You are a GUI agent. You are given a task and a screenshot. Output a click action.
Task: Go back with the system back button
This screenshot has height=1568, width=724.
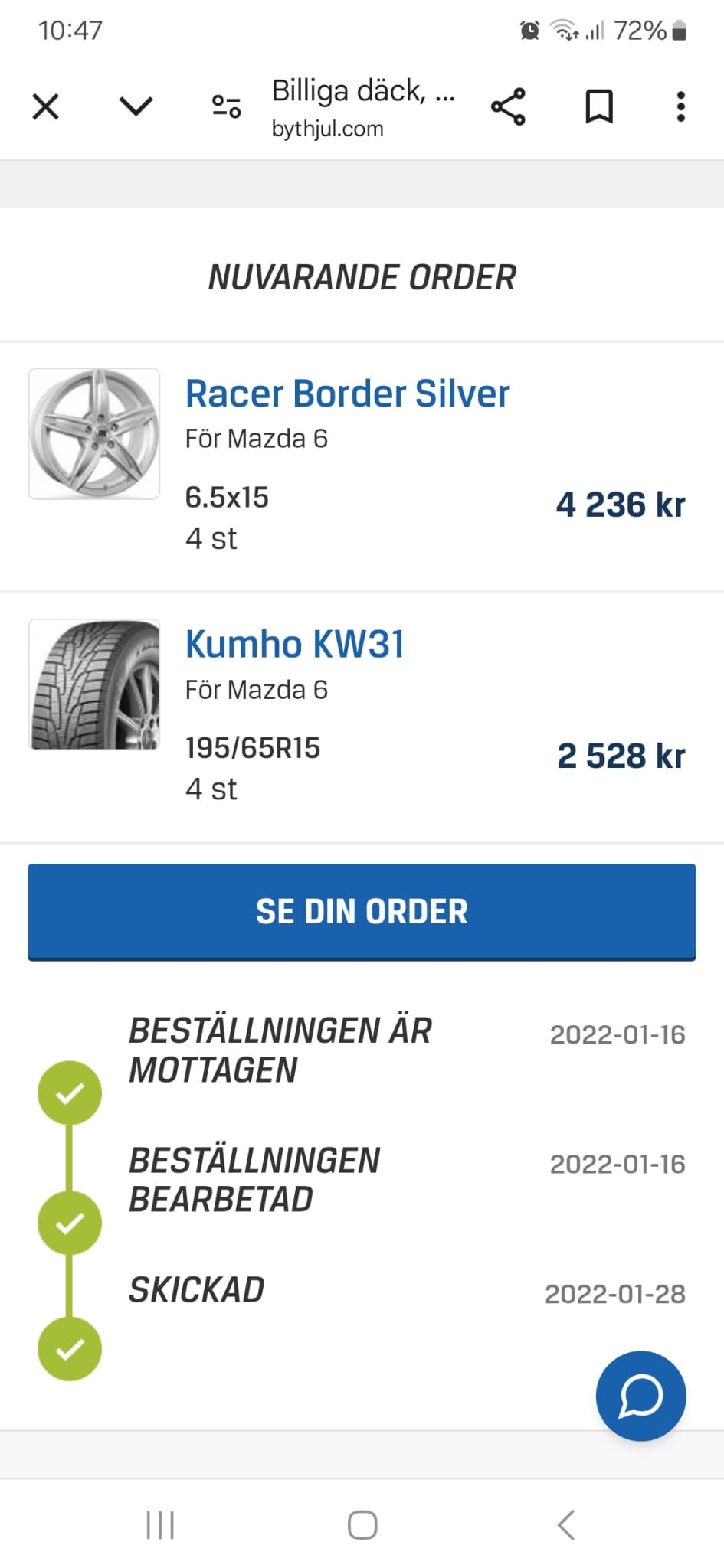(566, 1524)
